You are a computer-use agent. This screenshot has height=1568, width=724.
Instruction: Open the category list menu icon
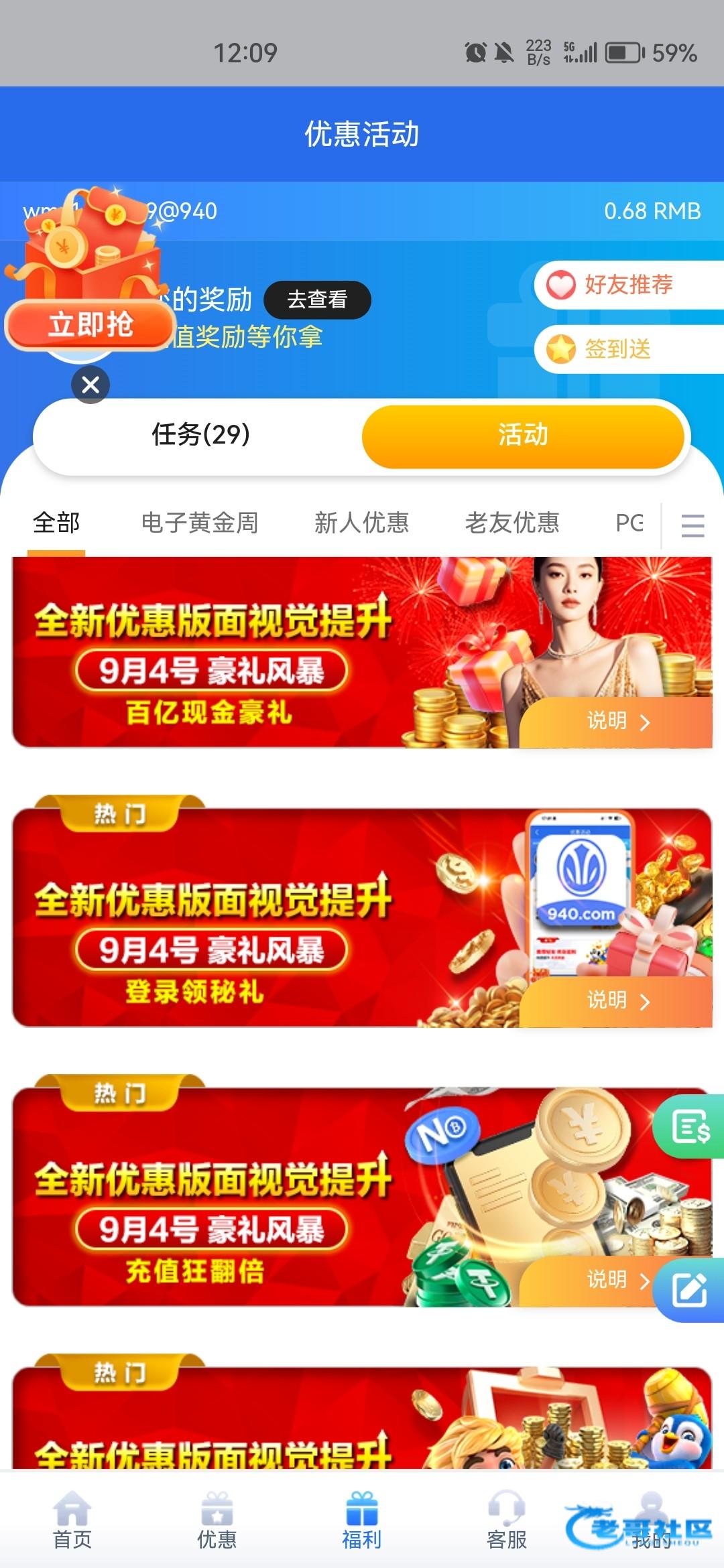[692, 525]
